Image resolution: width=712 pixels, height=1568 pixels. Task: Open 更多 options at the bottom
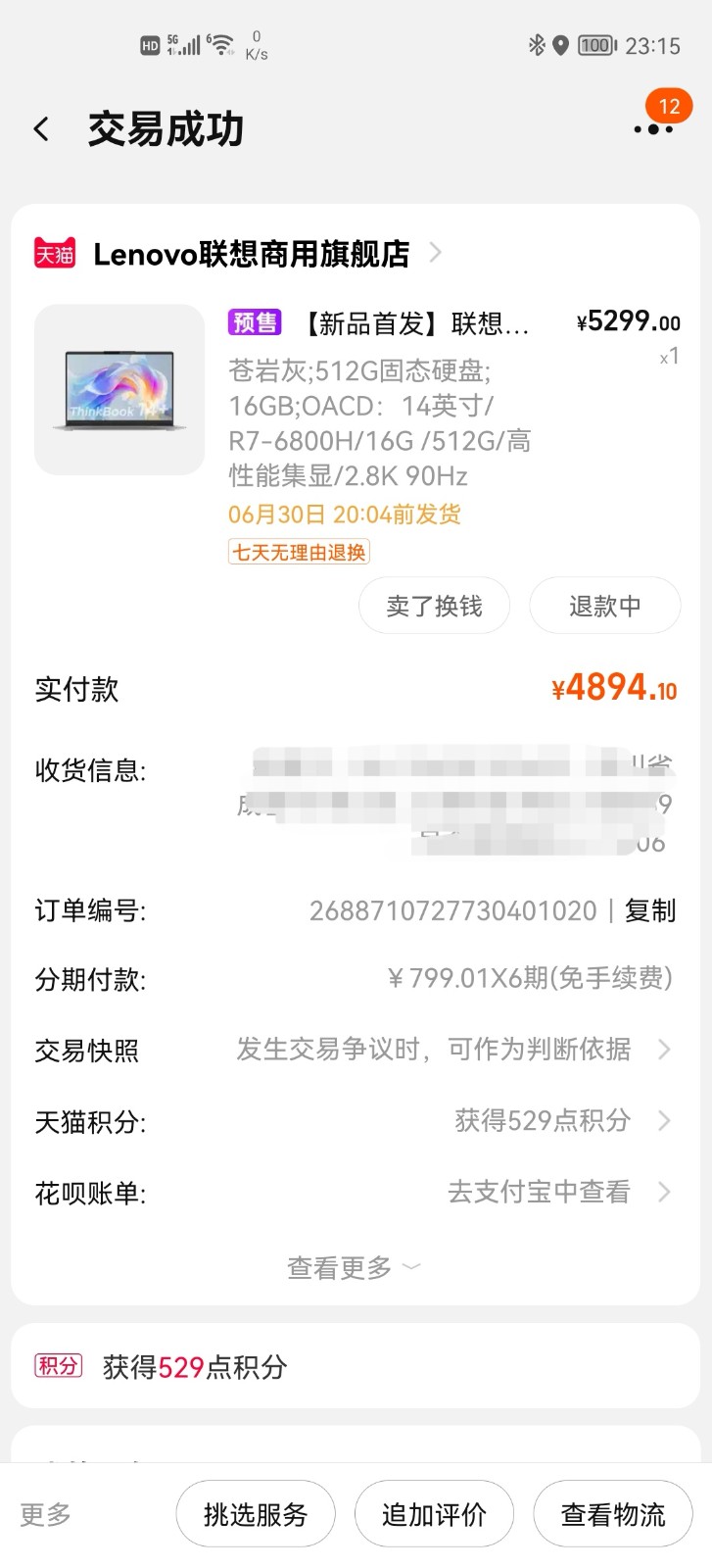coord(46,1514)
